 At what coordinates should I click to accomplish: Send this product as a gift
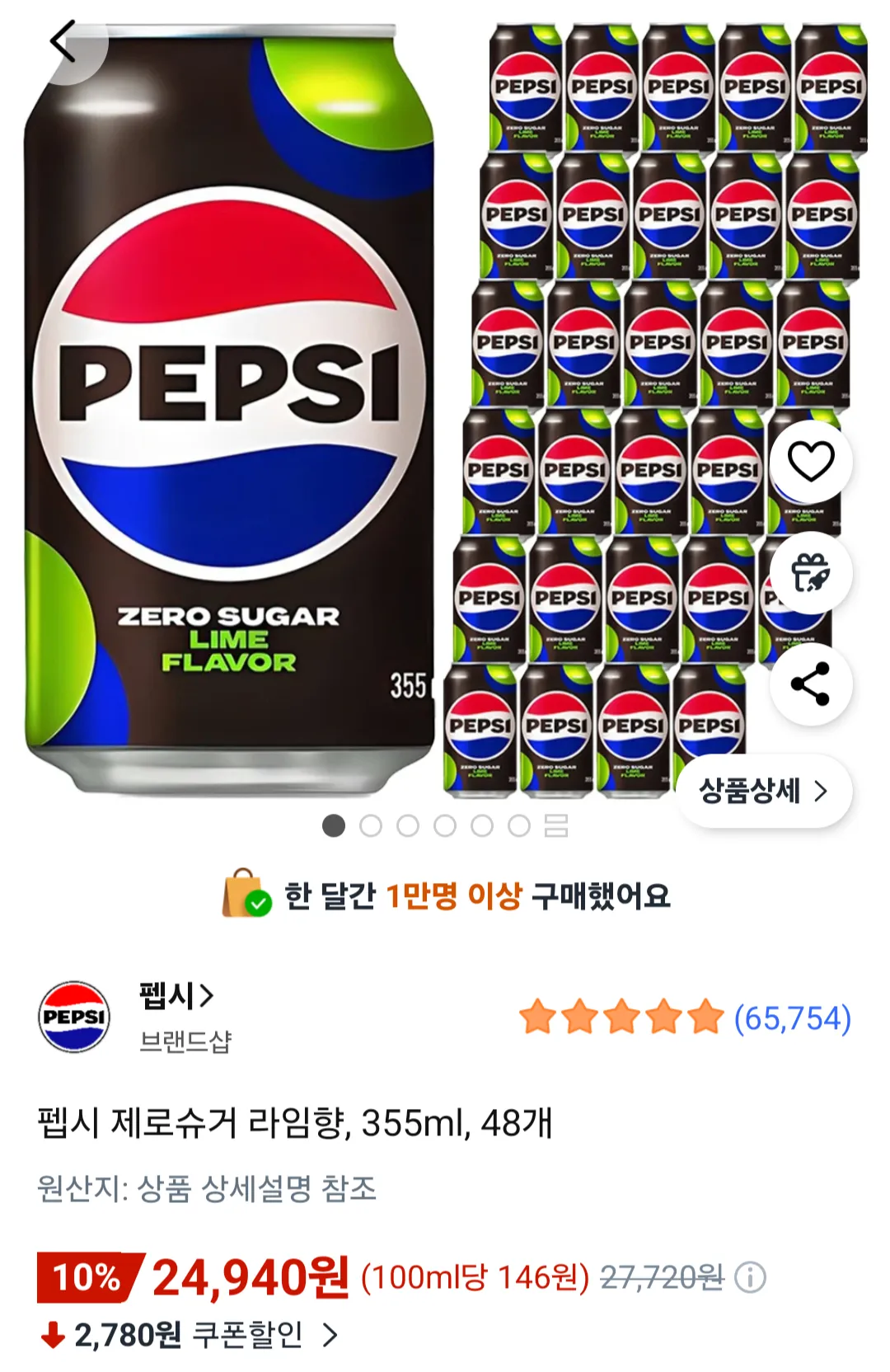(811, 572)
